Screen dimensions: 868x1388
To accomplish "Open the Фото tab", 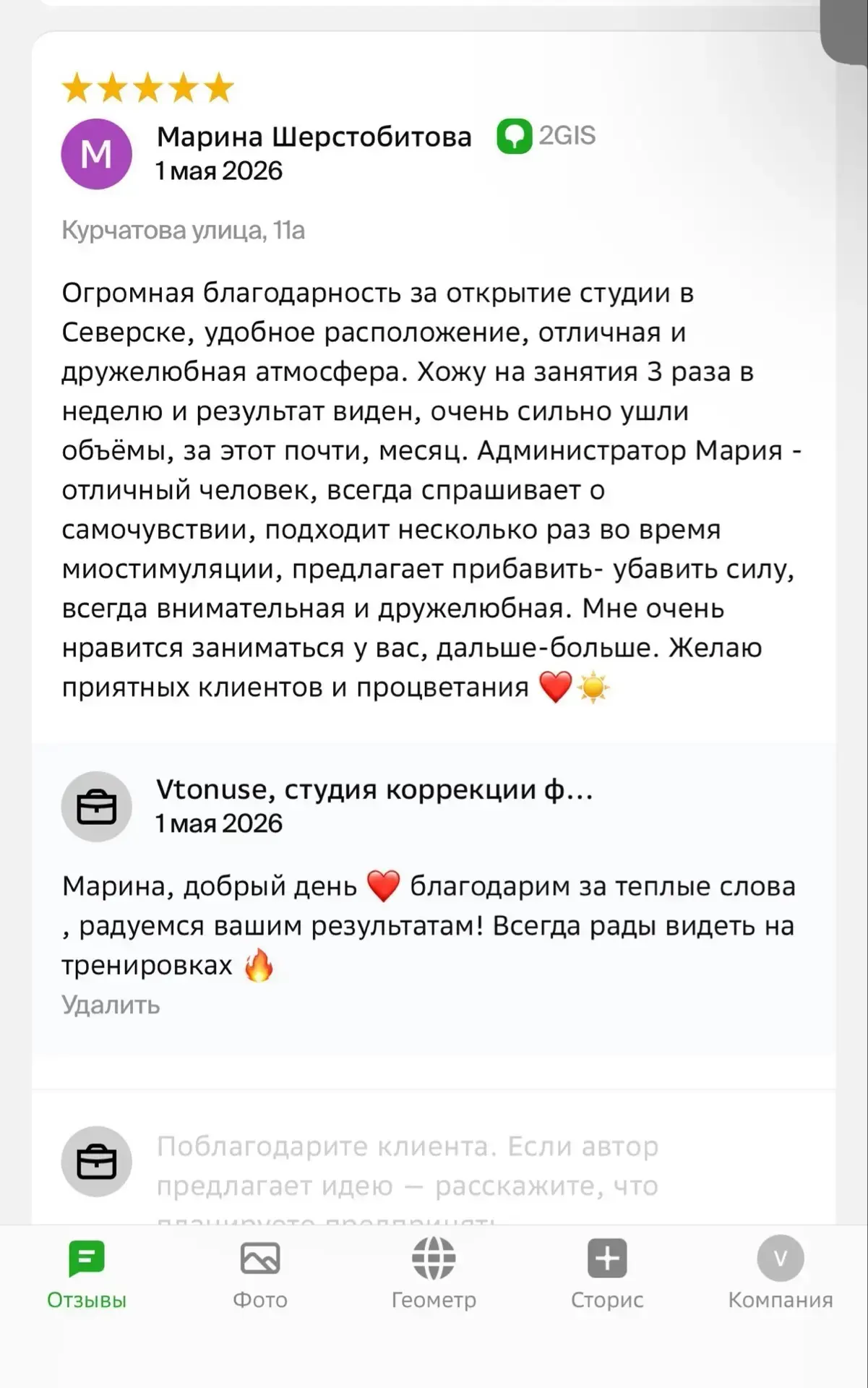I will point(260,1274).
